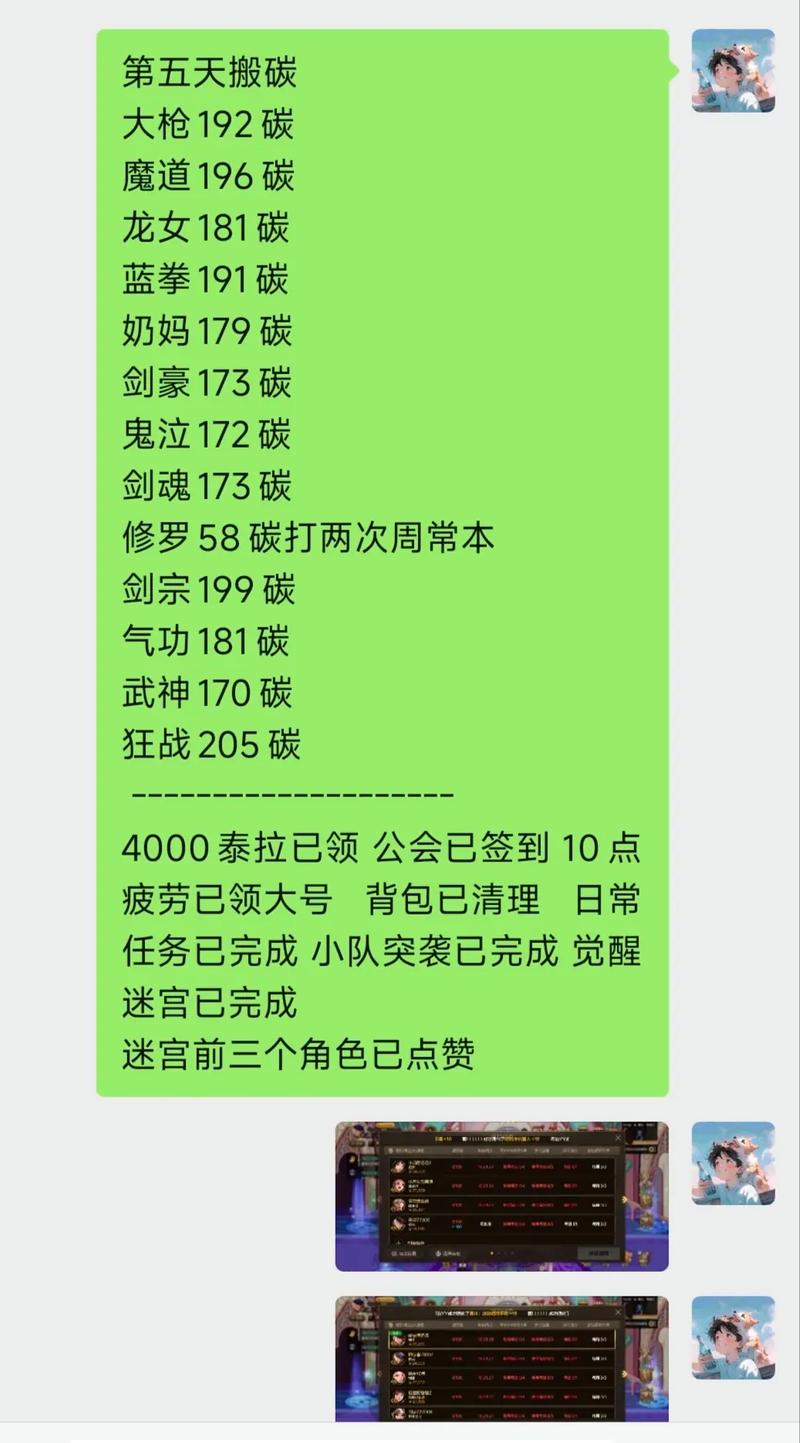Open the partially visible image at the bottom
The image size is (800, 1443).
pyautogui.click(x=501, y=1359)
